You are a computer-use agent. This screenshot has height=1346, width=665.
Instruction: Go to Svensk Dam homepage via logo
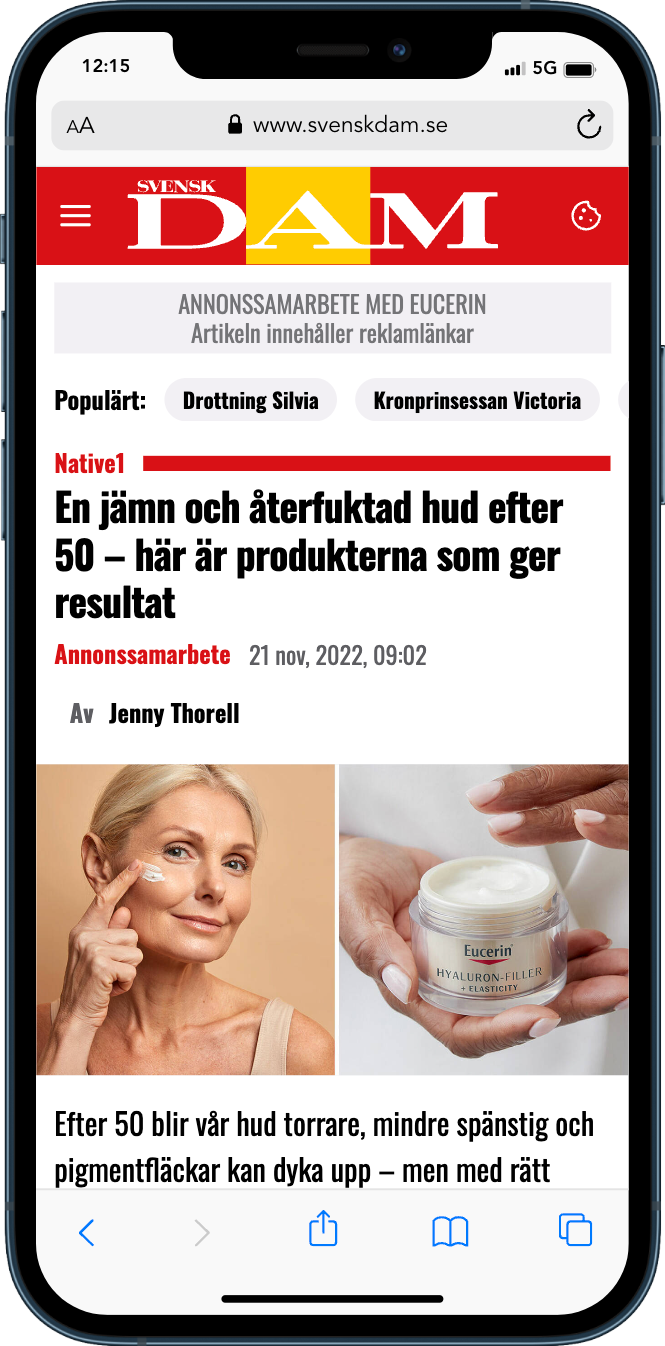coord(312,216)
